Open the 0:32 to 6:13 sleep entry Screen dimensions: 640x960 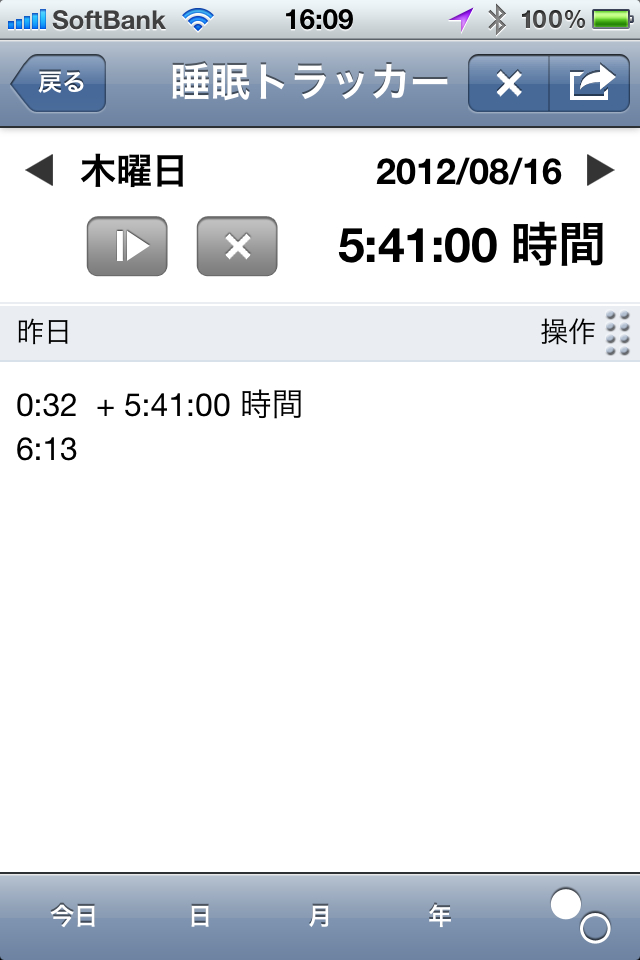click(160, 427)
